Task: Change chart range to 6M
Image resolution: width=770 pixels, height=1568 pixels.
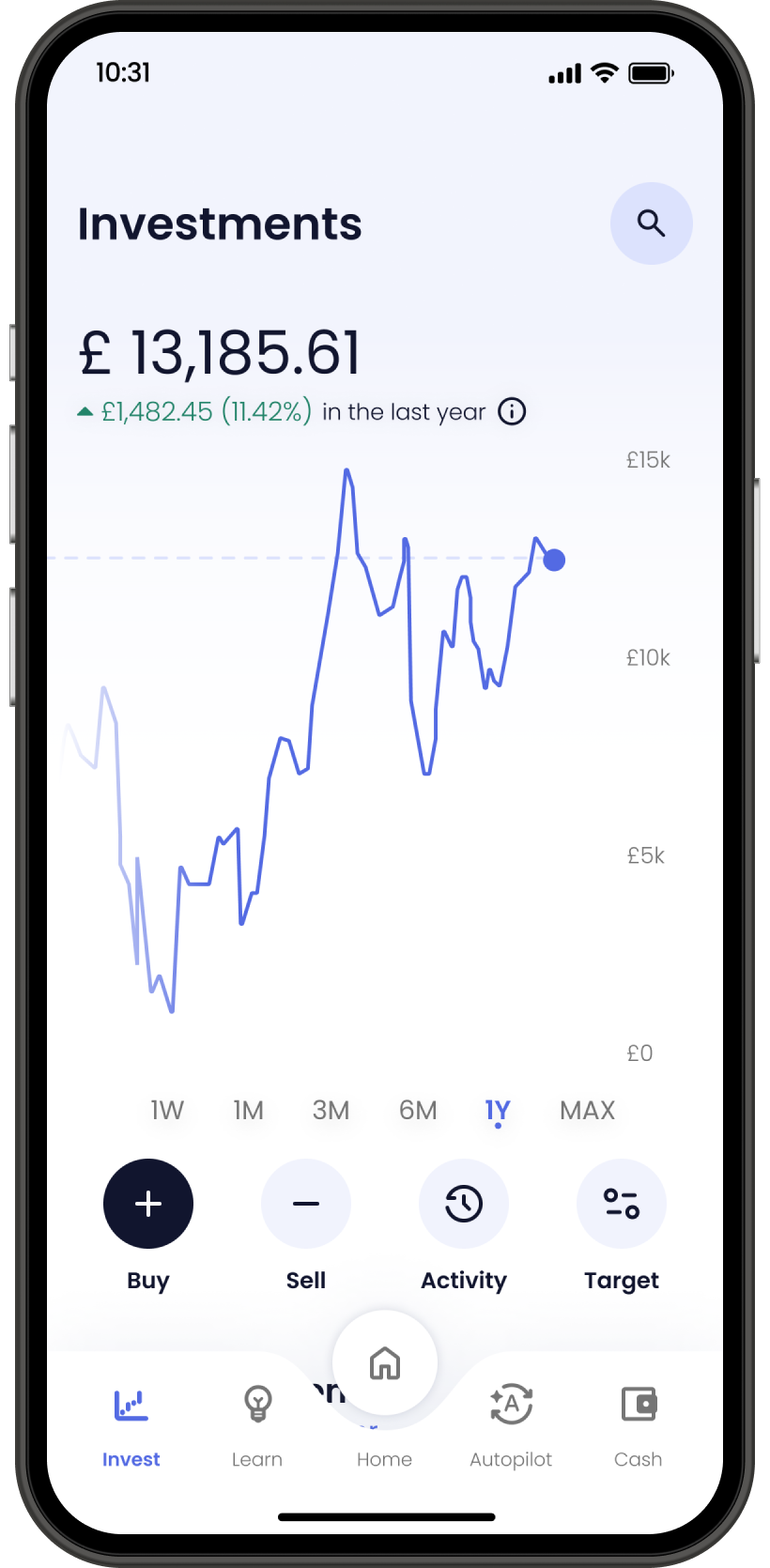Action: click(x=418, y=1110)
